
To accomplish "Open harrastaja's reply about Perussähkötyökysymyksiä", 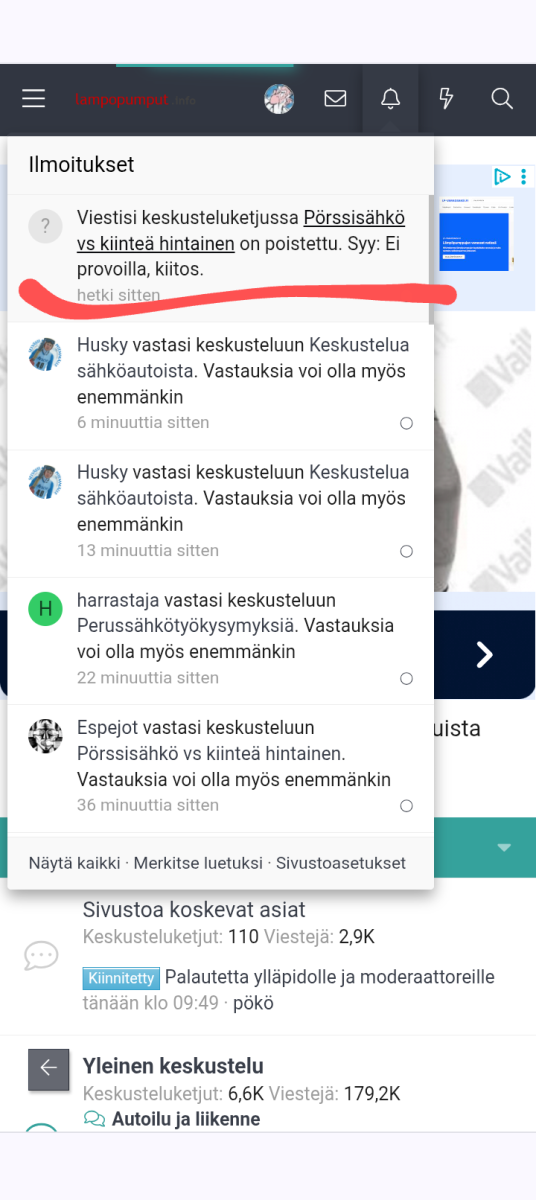I will 220,640.
